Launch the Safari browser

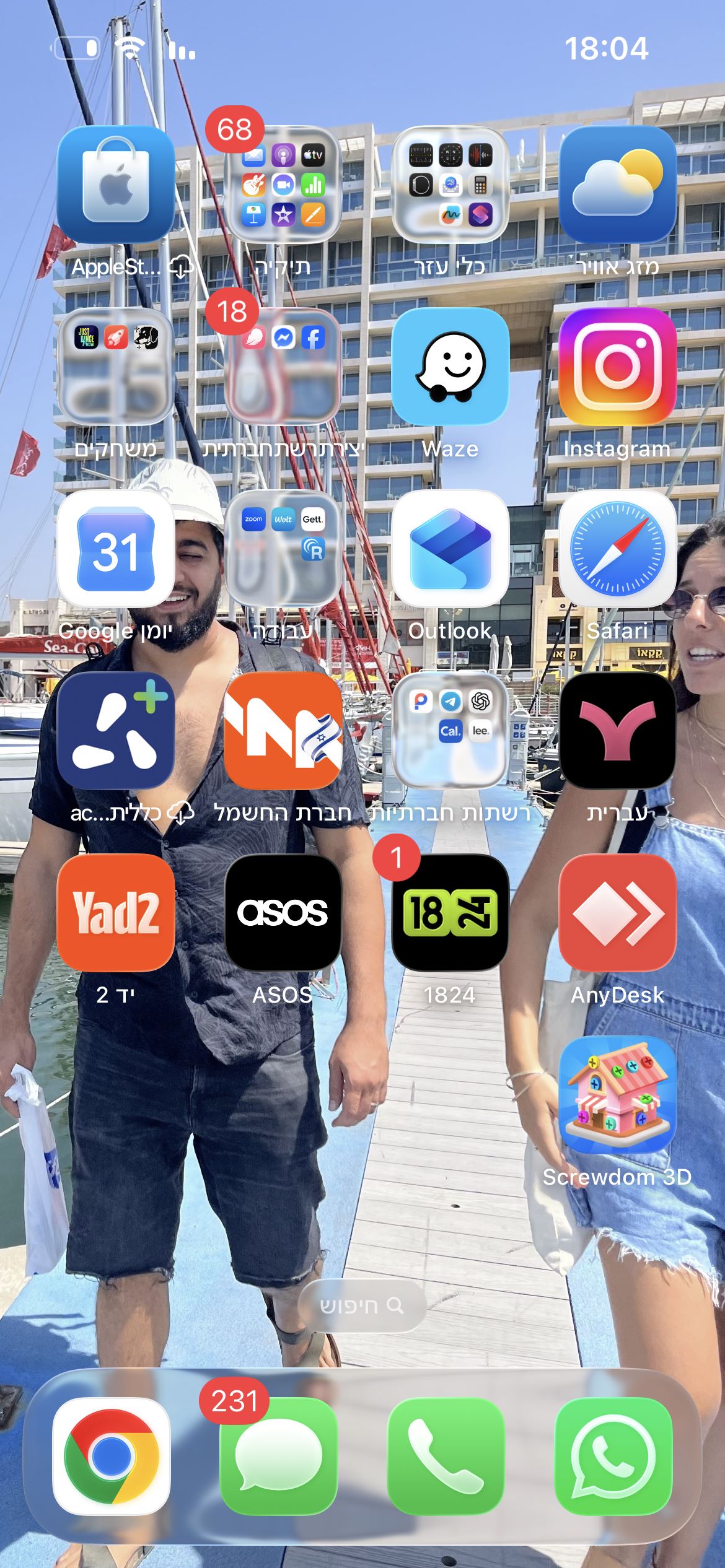(617, 548)
